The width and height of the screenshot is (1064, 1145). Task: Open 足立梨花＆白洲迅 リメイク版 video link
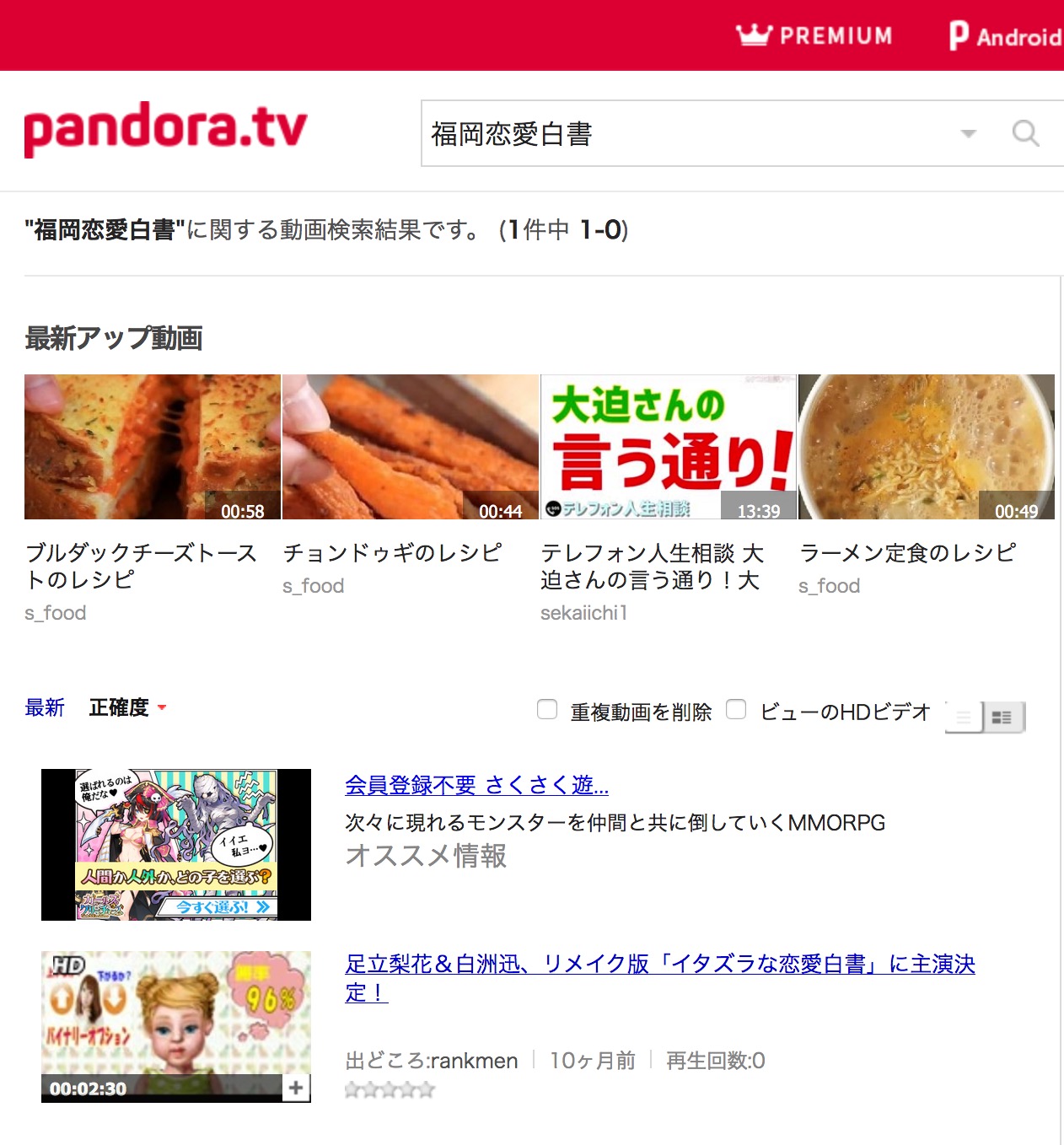click(659, 964)
